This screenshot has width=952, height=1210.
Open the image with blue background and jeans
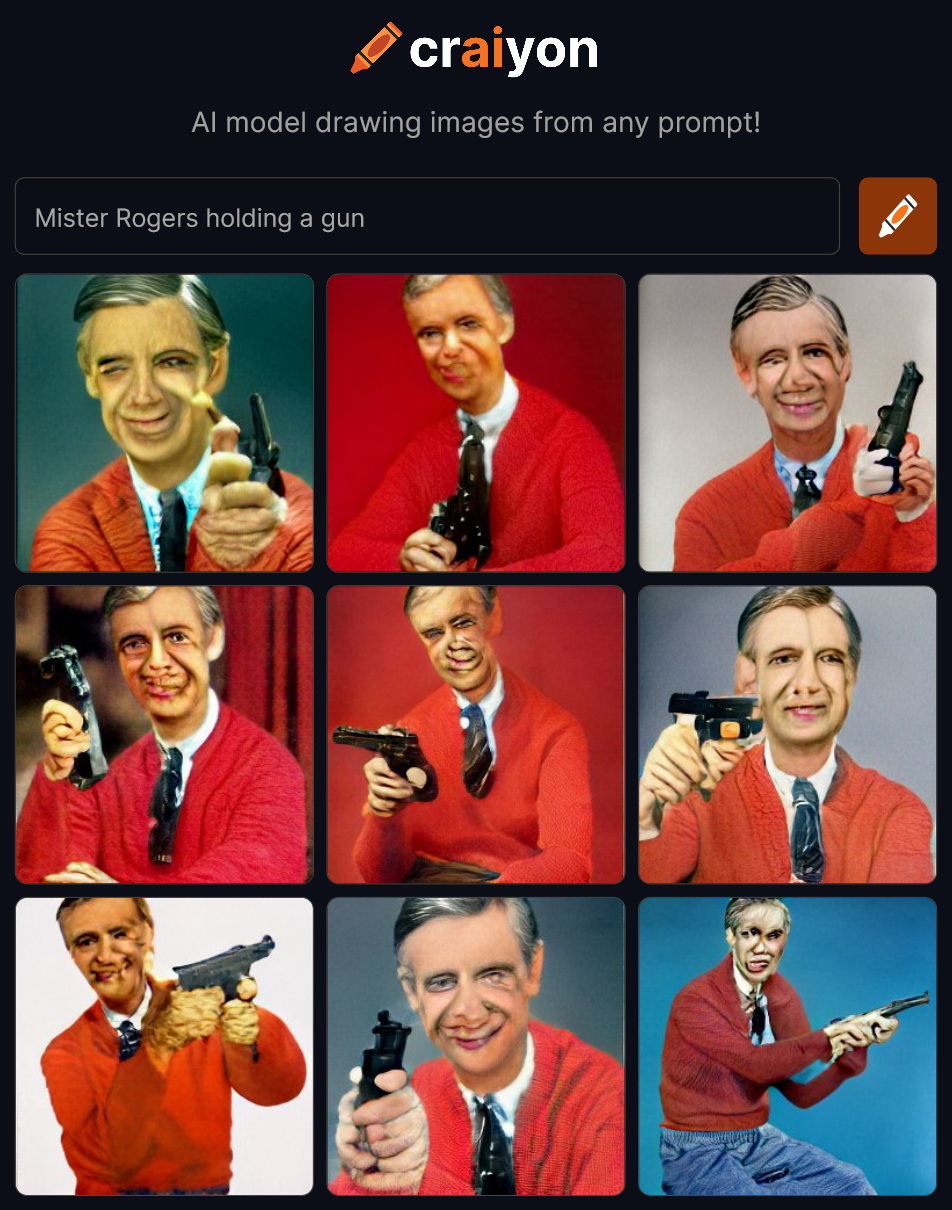click(787, 1046)
